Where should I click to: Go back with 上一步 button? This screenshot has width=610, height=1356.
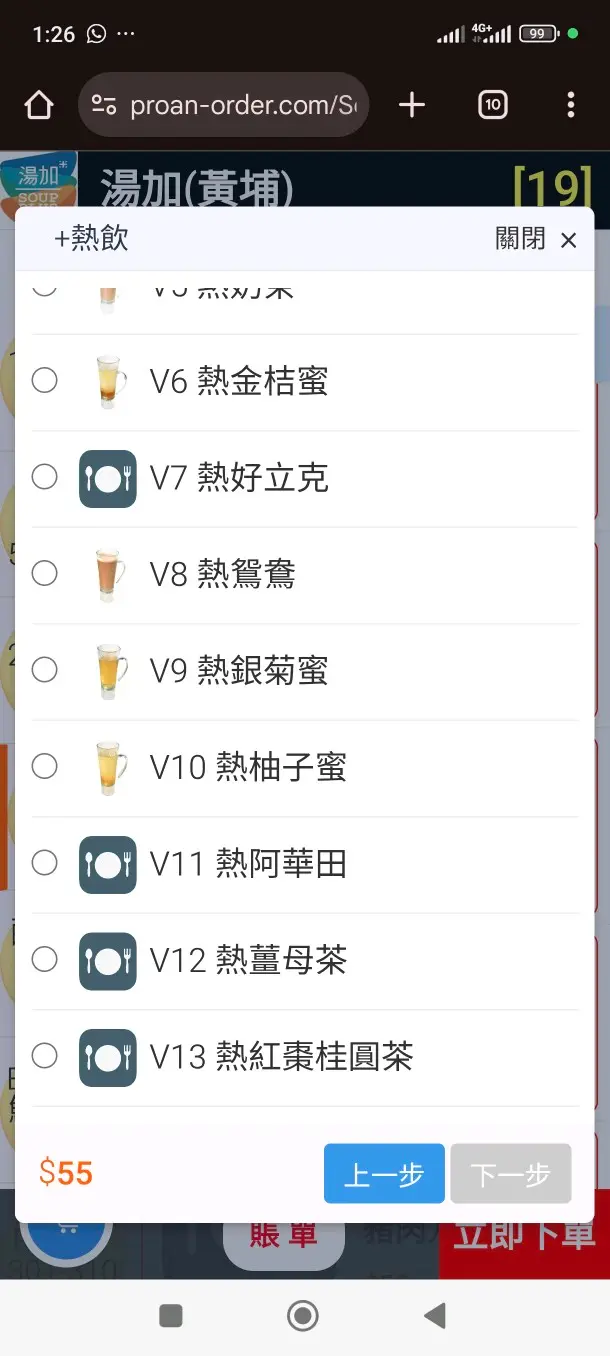tap(384, 1174)
